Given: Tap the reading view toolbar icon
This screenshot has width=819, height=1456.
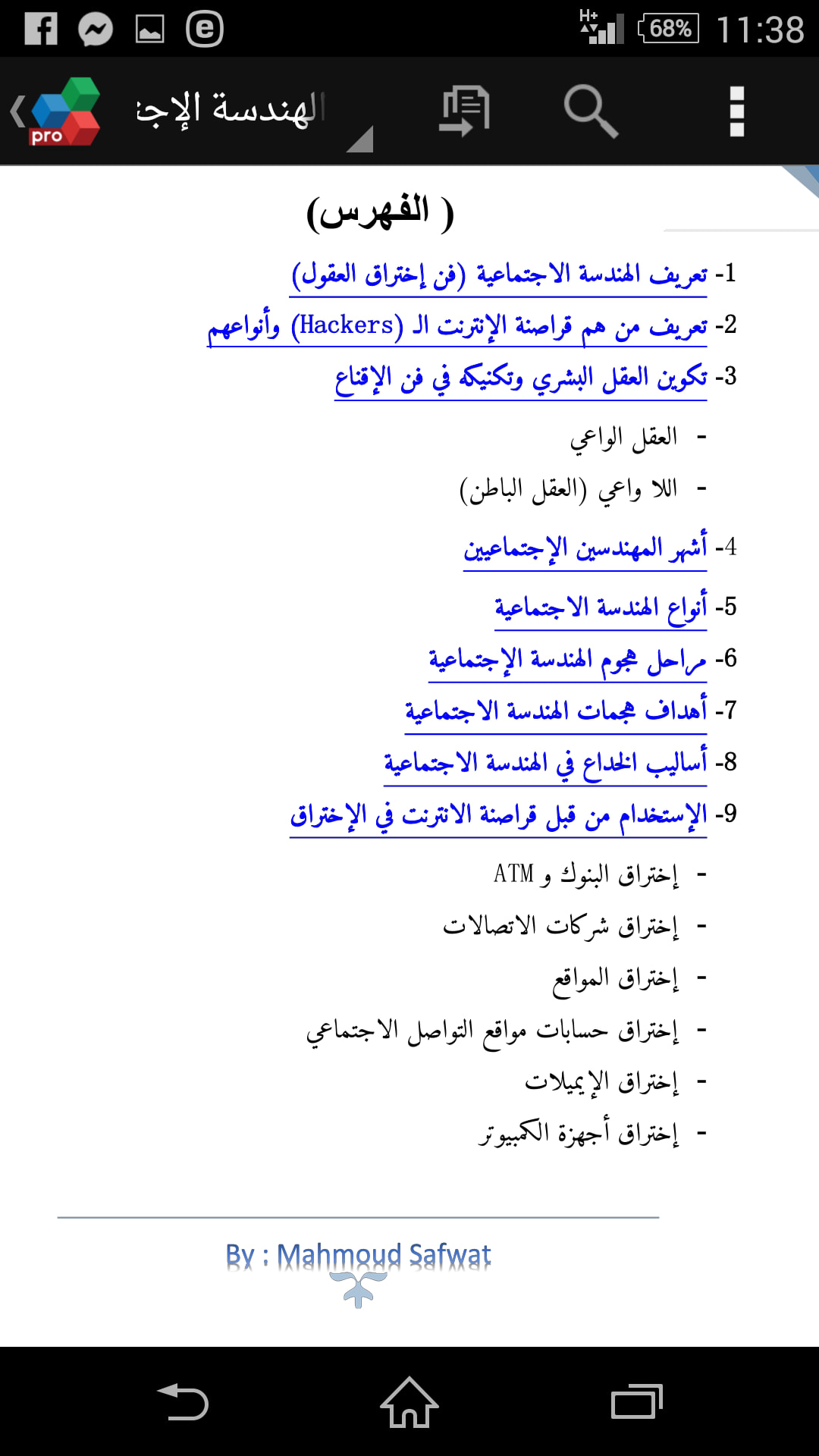Looking at the screenshot, I should pos(465,111).
